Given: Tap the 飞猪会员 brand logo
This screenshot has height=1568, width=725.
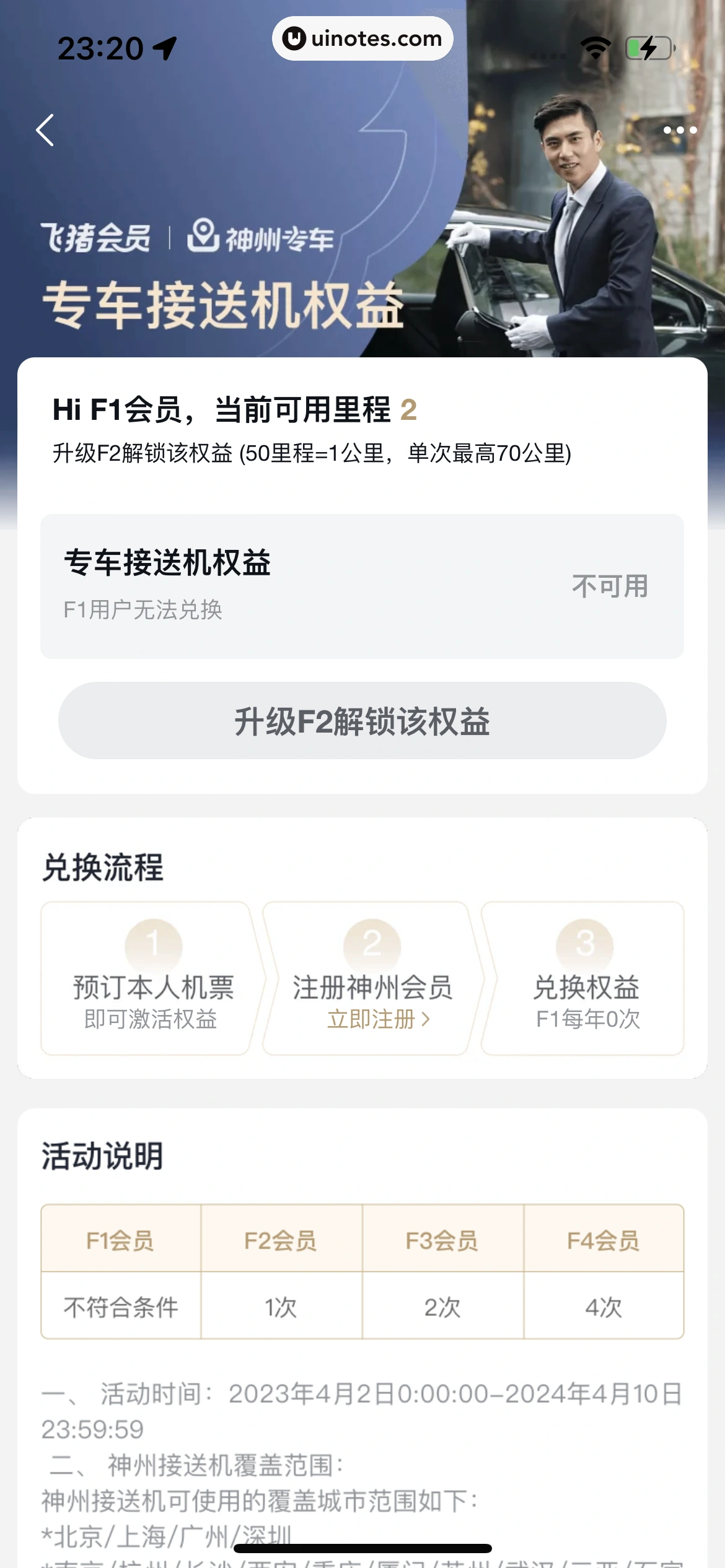Looking at the screenshot, I should [96, 237].
